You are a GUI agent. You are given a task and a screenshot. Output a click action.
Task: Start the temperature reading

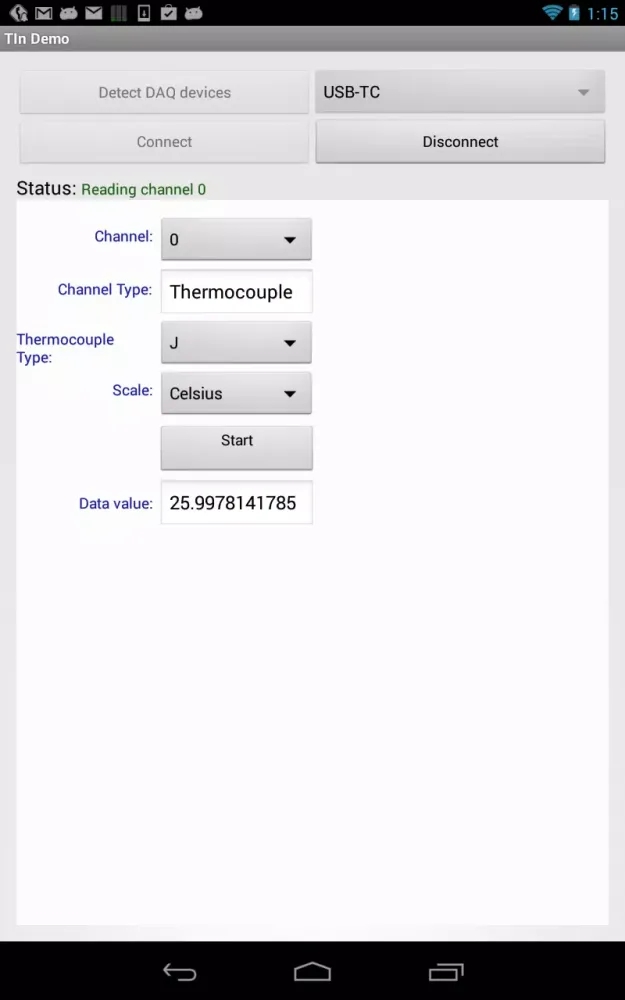(x=236, y=446)
